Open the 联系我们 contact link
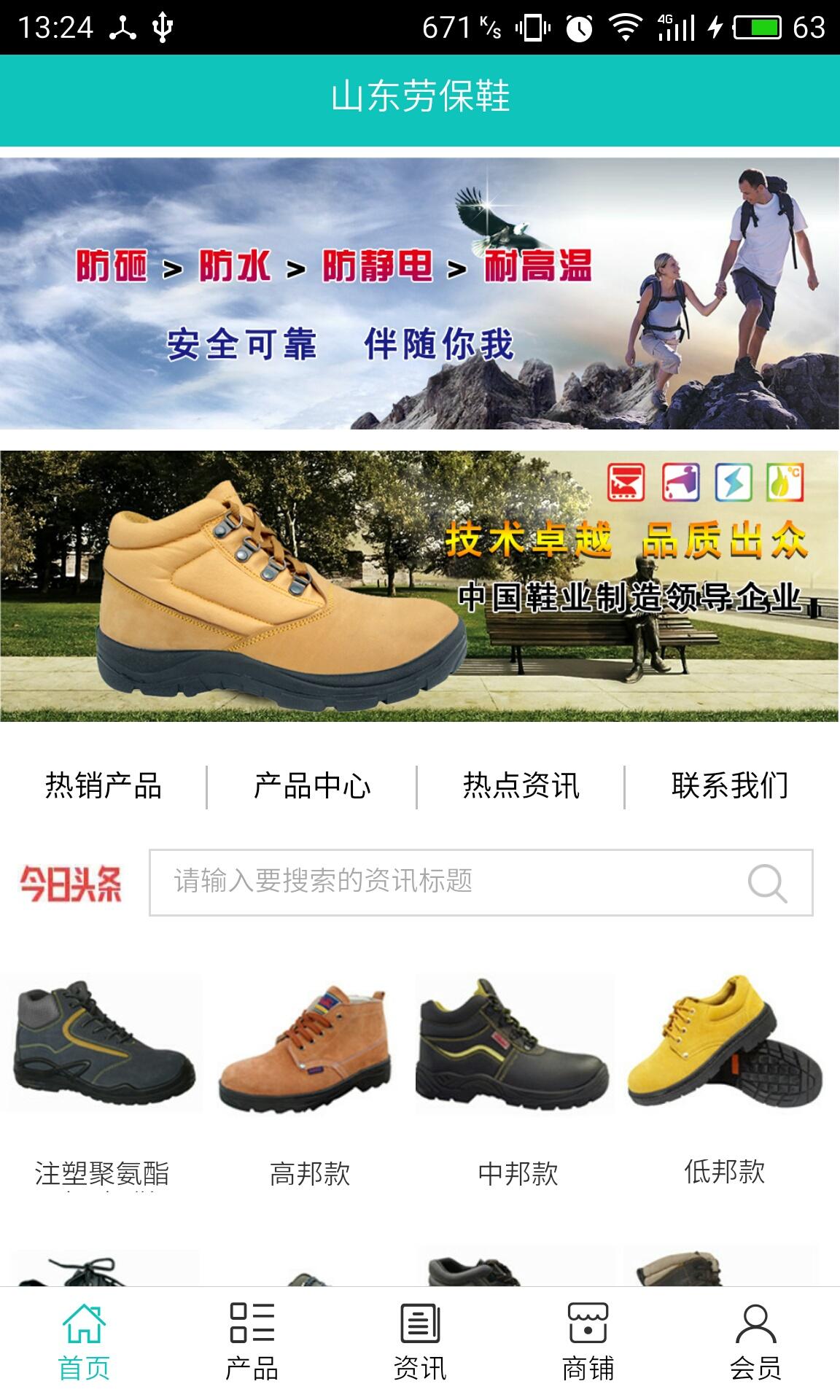The image size is (840, 1400). click(729, 785)
